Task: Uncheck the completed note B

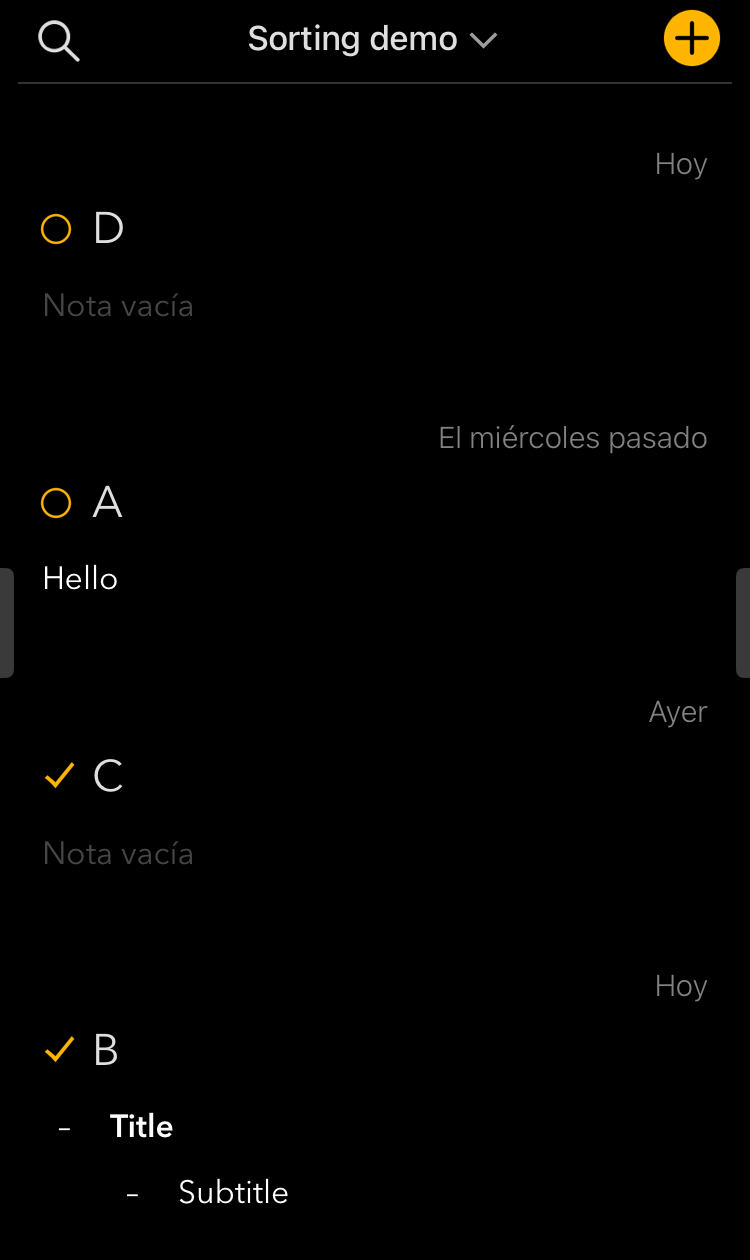Action: (x=60, y=1049)
